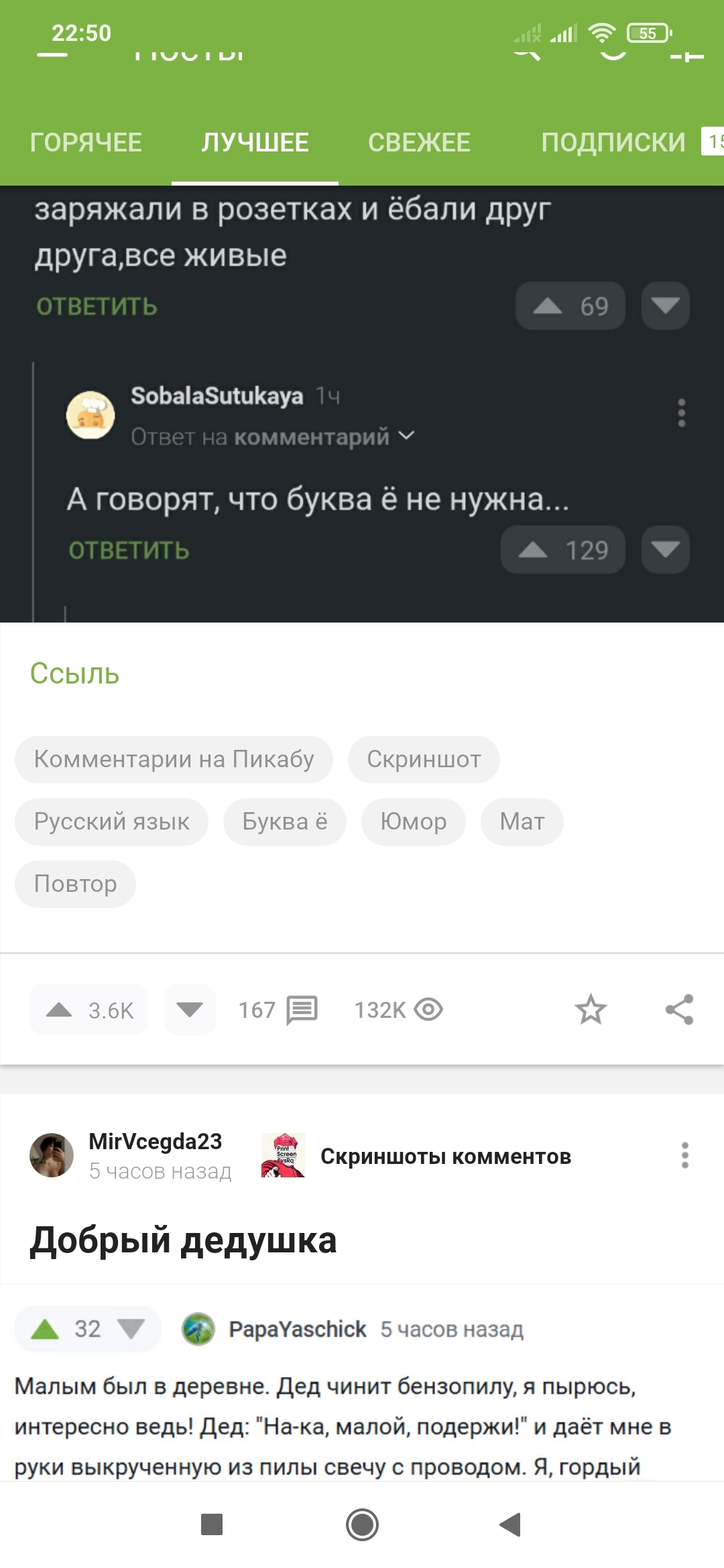Tap the Русский язык tag
The height and width of the screenshot is (1568, 724).
click(111, 822)
